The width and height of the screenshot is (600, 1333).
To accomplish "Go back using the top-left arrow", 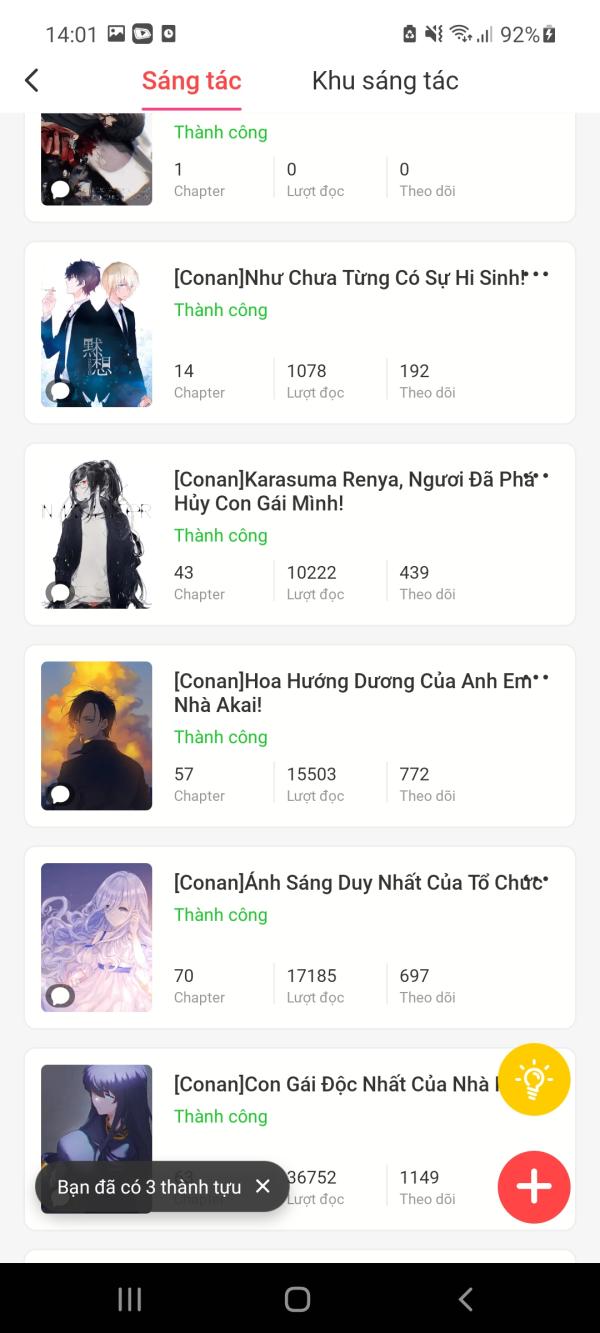I will coord(32,81).
